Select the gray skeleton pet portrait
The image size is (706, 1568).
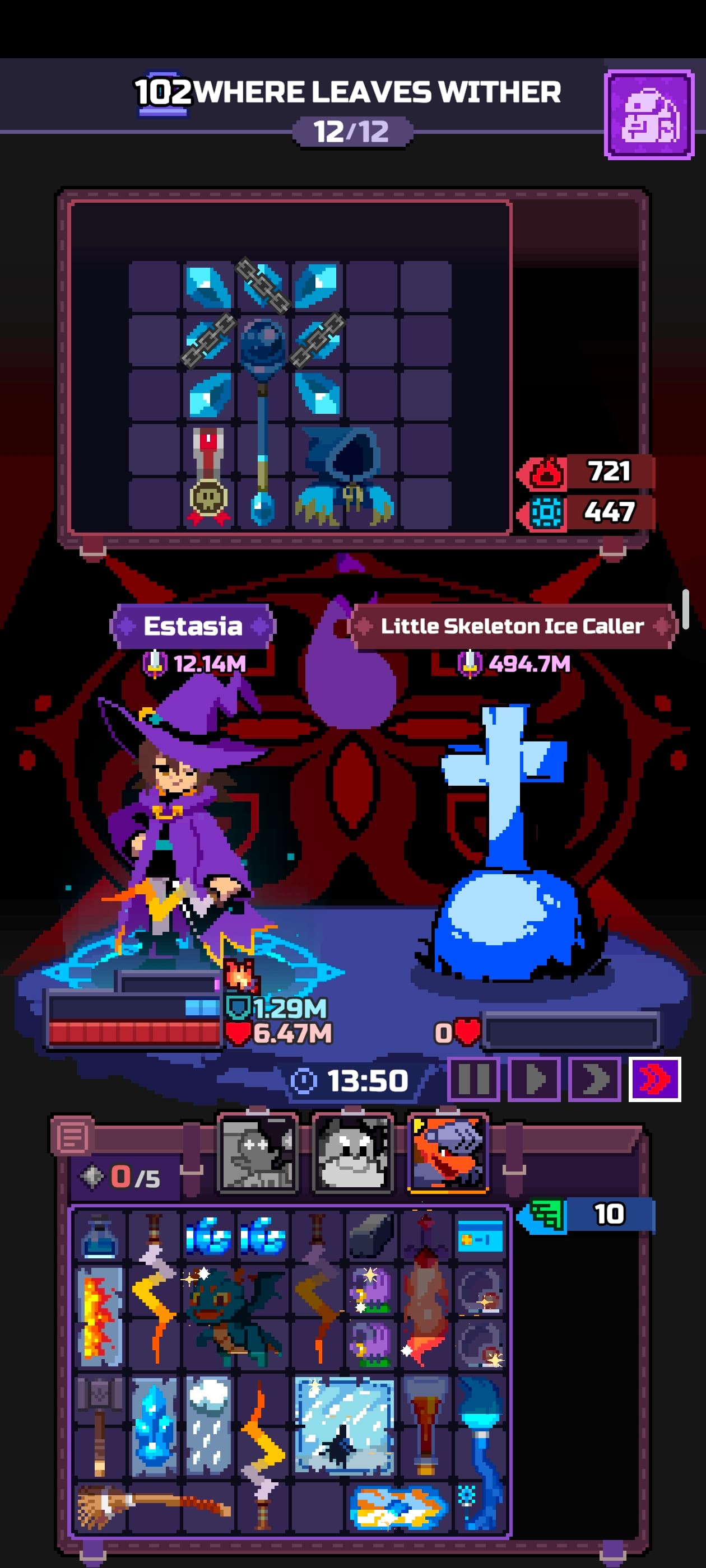[258, 1152]
